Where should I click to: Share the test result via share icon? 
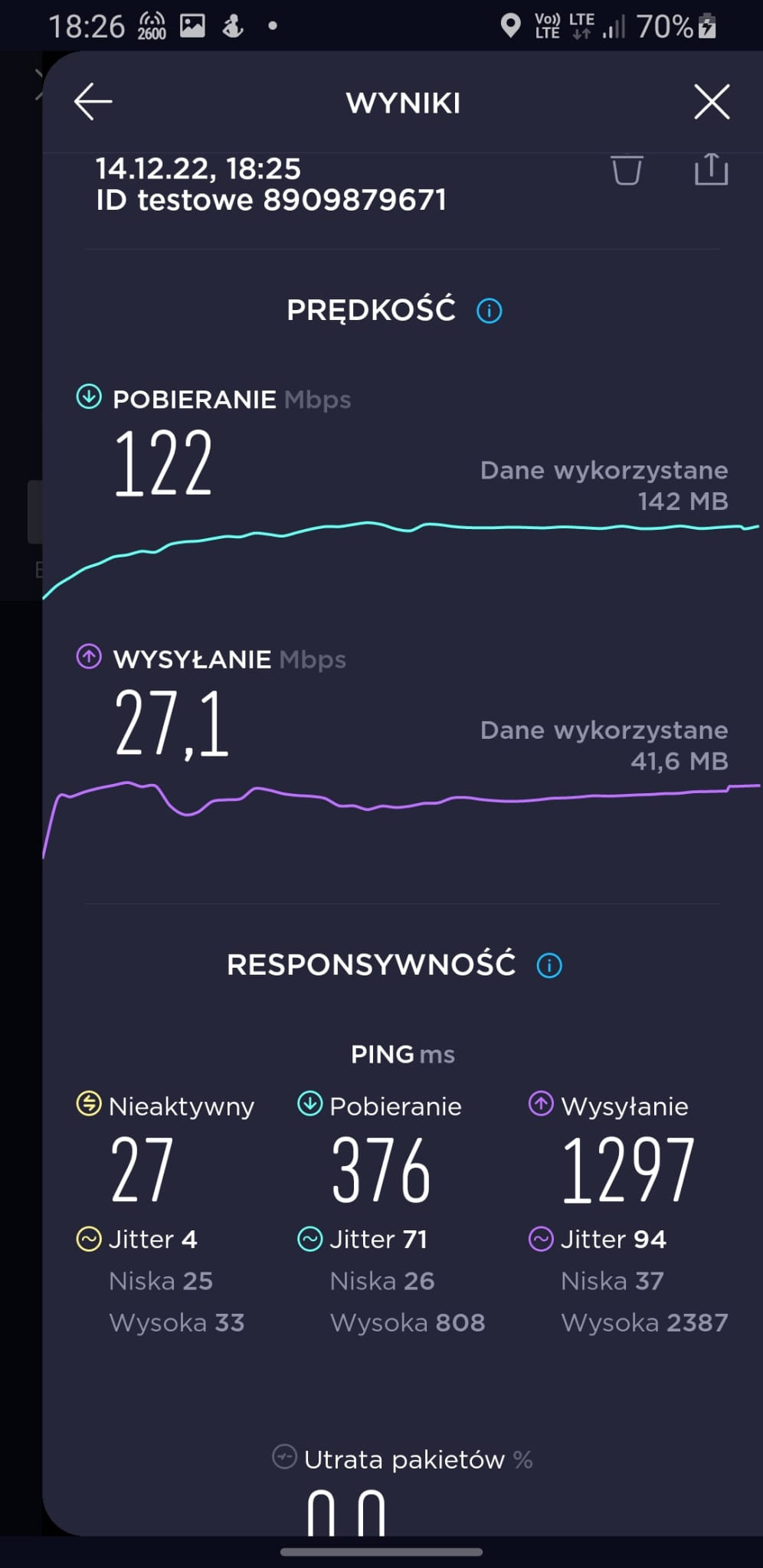click(x=712, y=170)
